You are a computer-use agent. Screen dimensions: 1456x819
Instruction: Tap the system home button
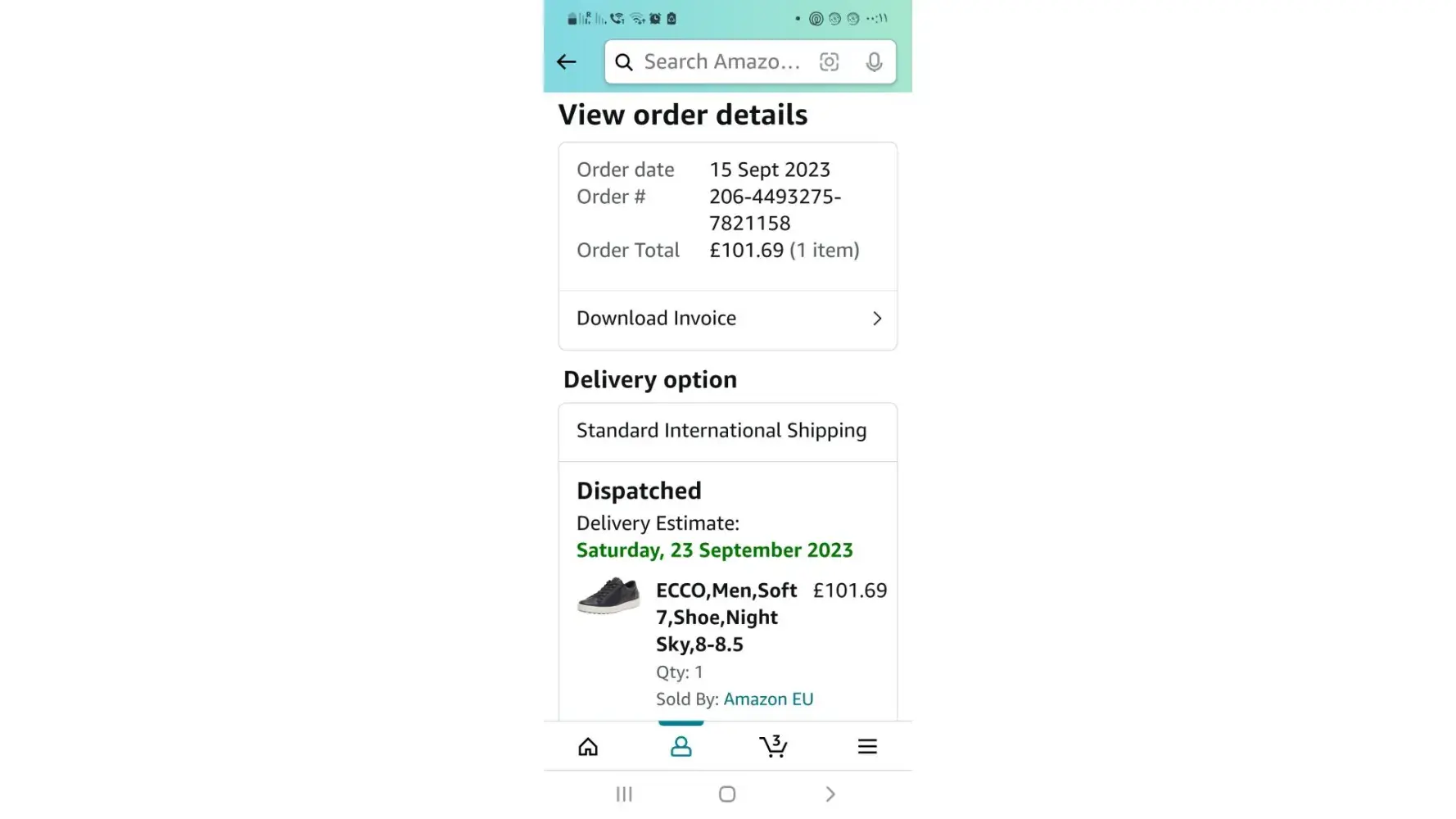coord(727,794)
